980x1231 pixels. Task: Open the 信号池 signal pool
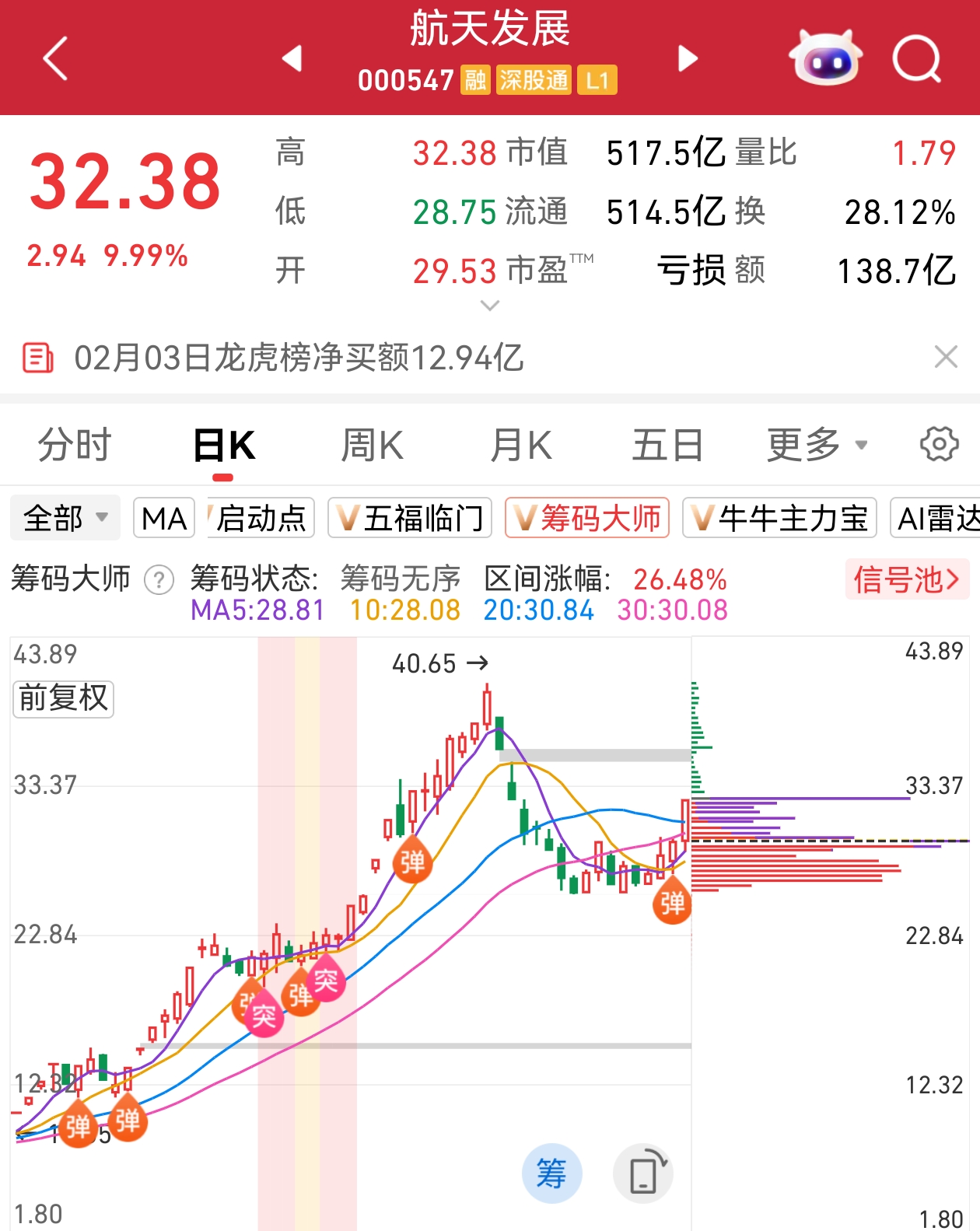(906, 579)
